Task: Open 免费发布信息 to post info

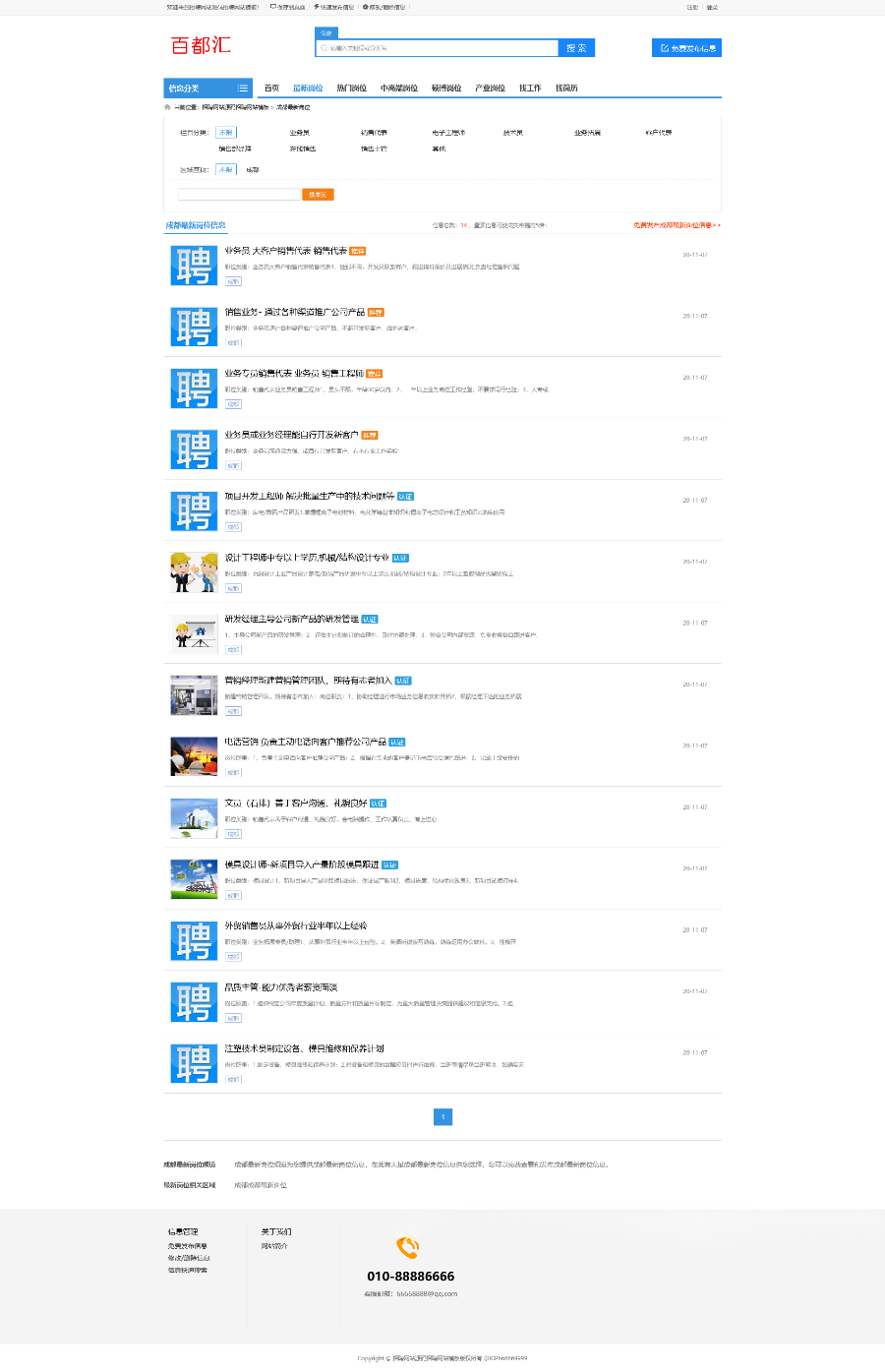Action: [686, 48]
